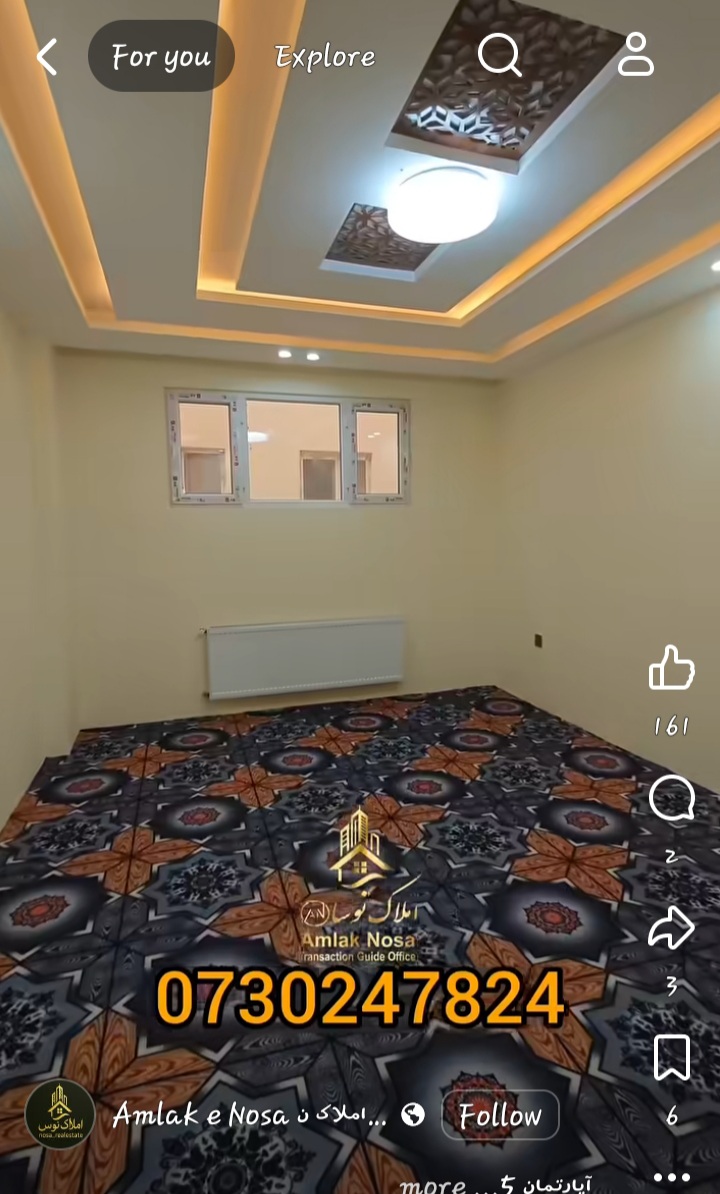Expand the caption with more

click(x=432, y=1186)
